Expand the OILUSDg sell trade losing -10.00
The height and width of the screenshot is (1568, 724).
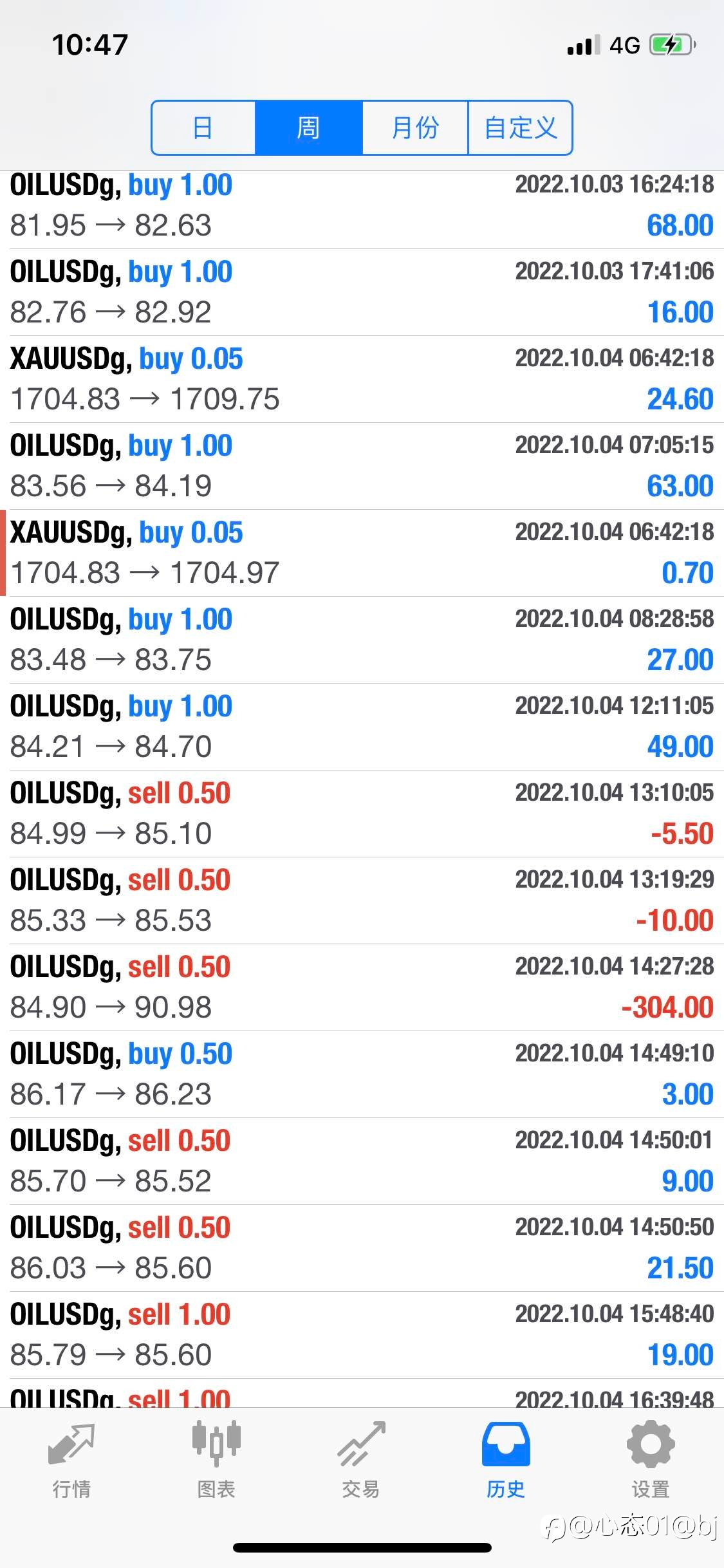[362, 901]
